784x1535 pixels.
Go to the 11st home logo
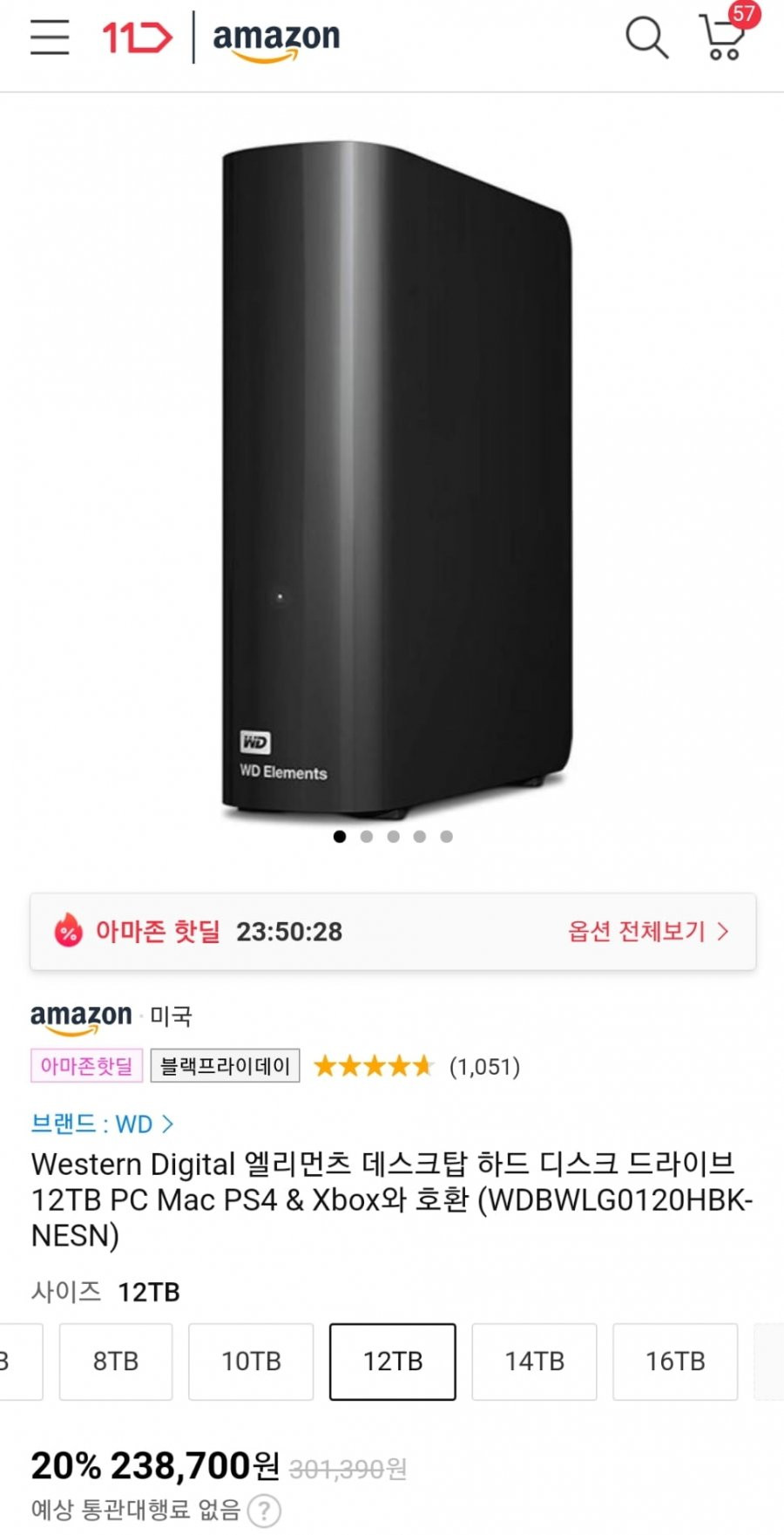137,37
